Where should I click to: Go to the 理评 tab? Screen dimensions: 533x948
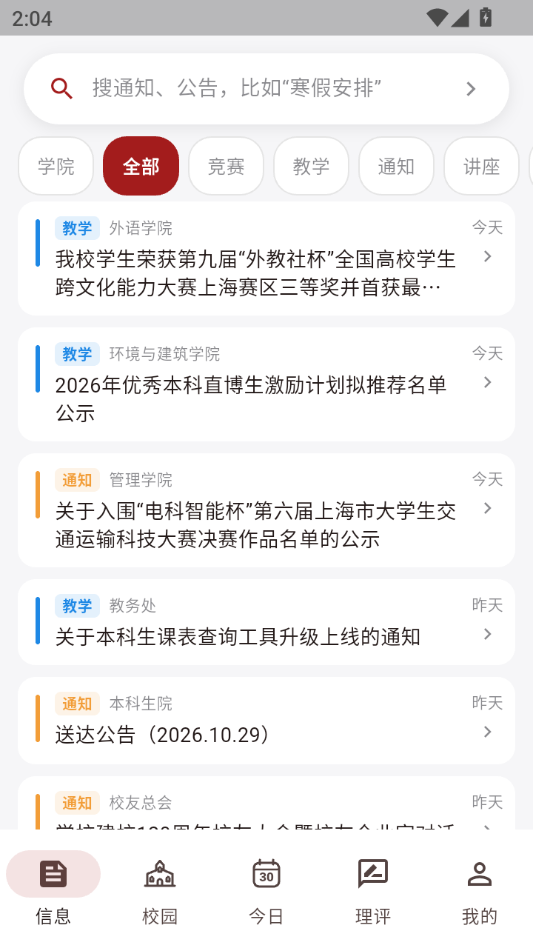click(373, 891)
